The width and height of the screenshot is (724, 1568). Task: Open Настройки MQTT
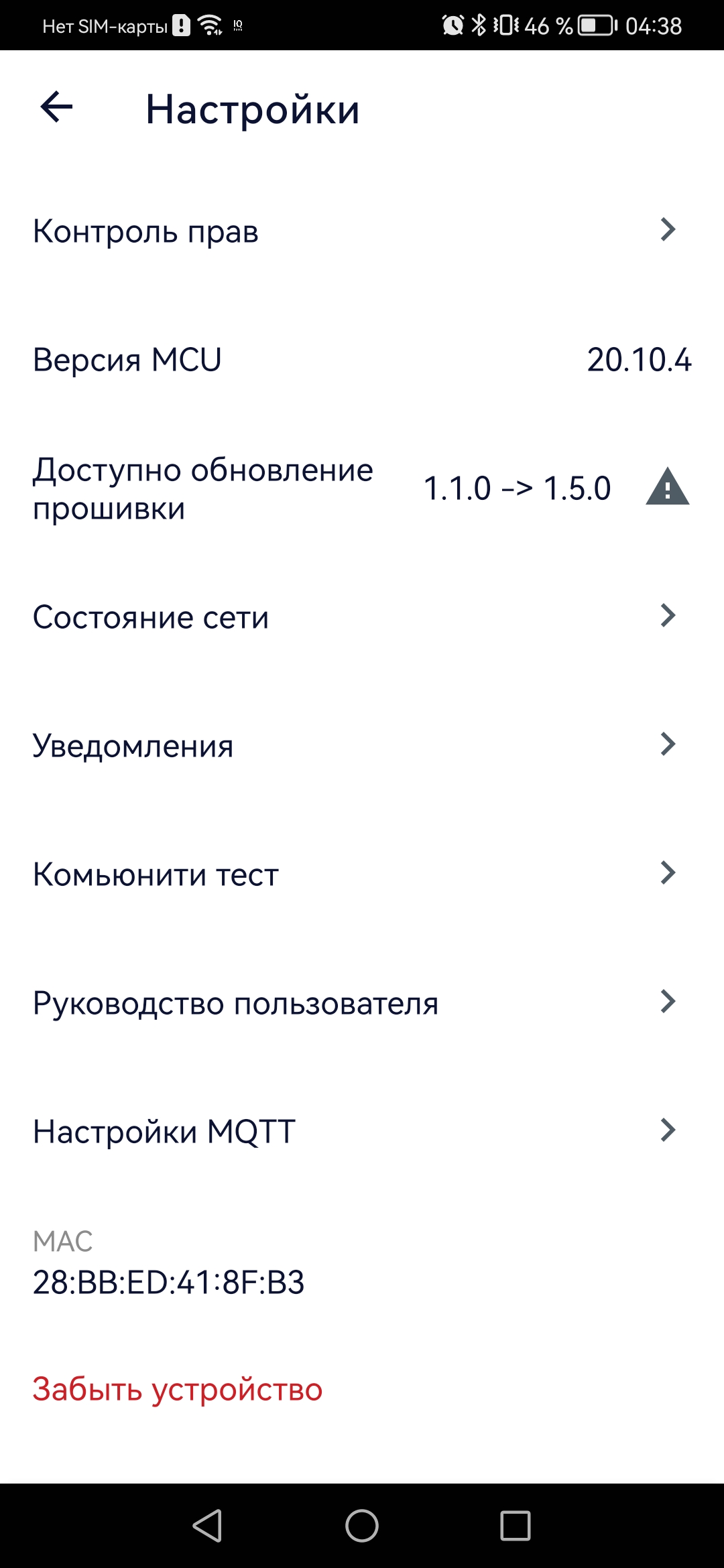click(362, 1131)
